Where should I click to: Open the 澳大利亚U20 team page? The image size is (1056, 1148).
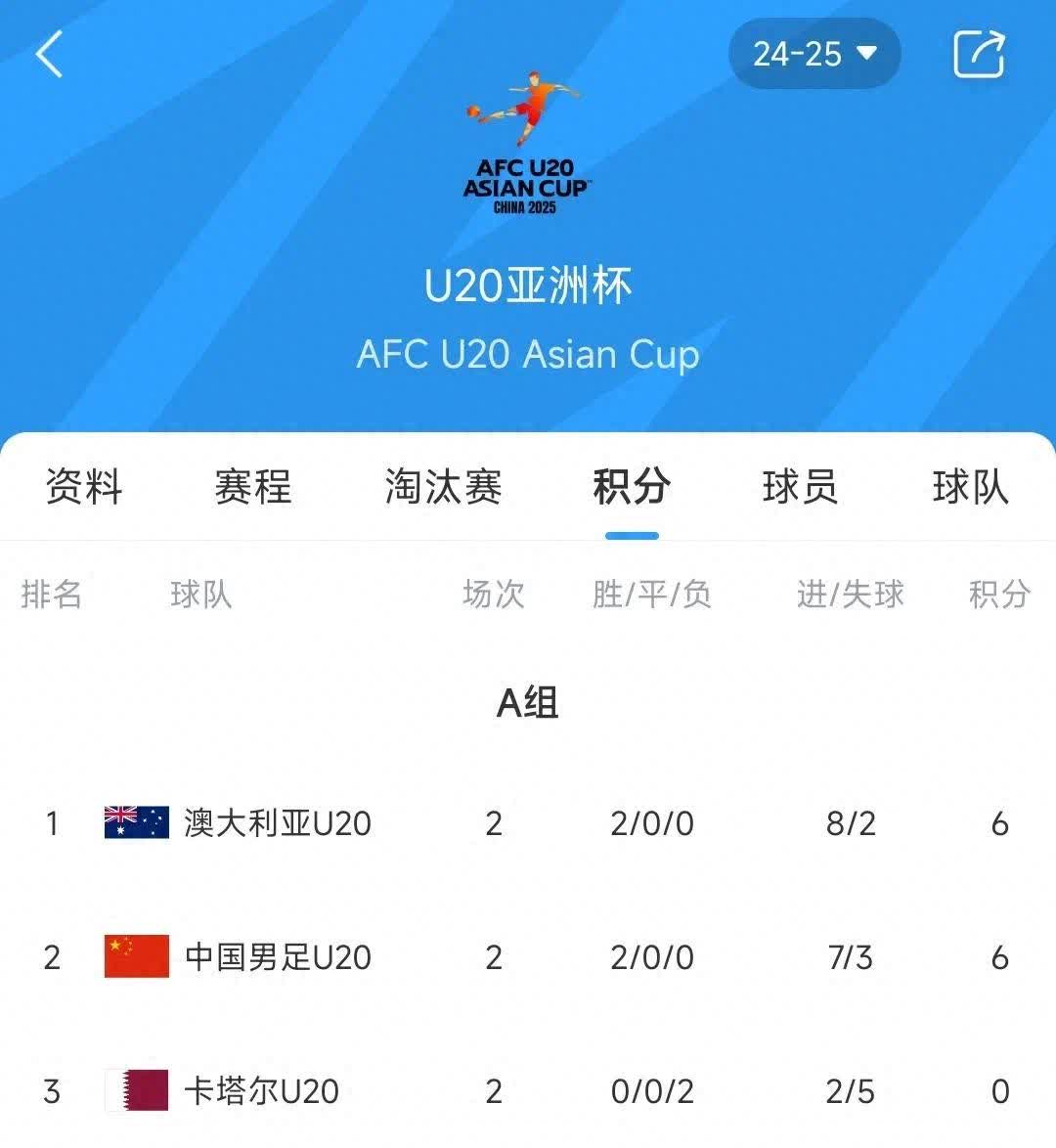(277, 822)
